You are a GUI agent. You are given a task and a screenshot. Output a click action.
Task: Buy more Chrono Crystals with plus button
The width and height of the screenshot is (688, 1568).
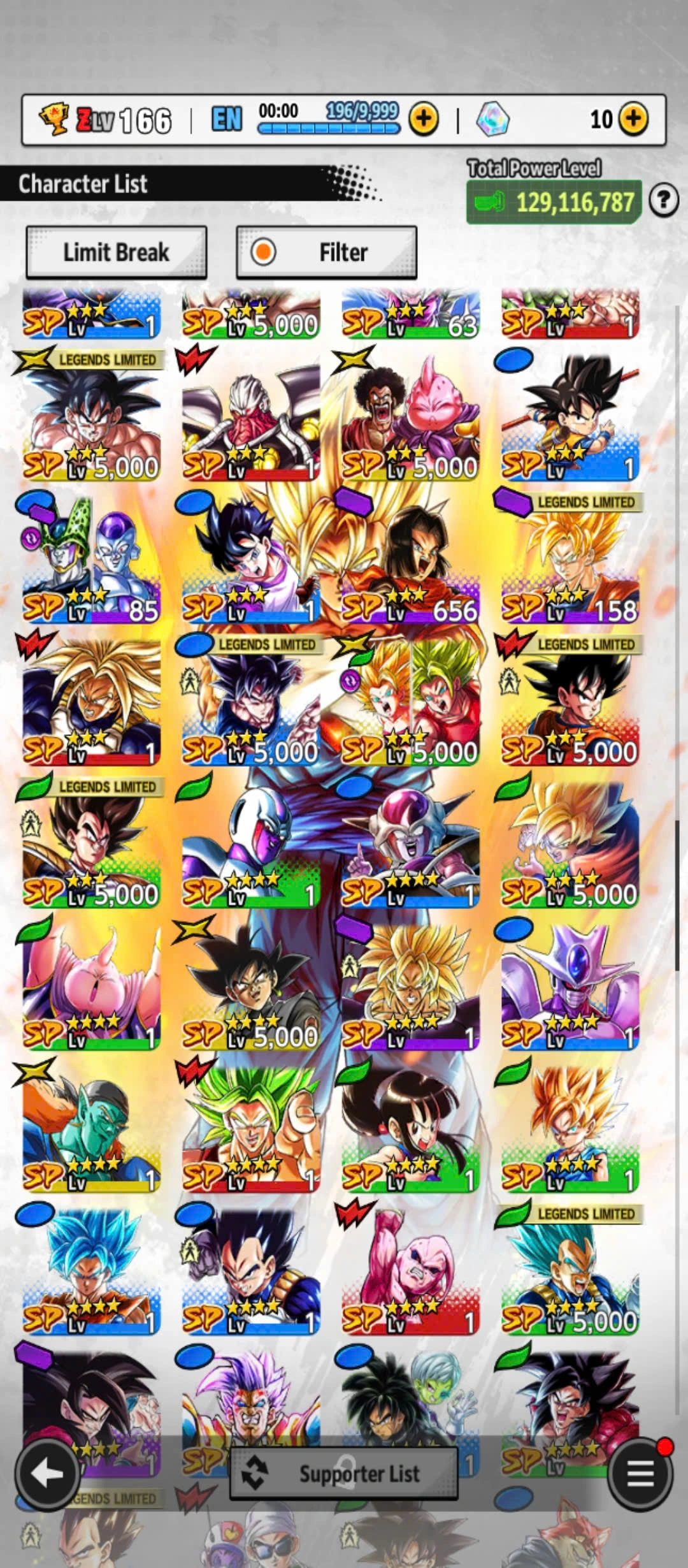pyautogui.click(x=633, y=119)
